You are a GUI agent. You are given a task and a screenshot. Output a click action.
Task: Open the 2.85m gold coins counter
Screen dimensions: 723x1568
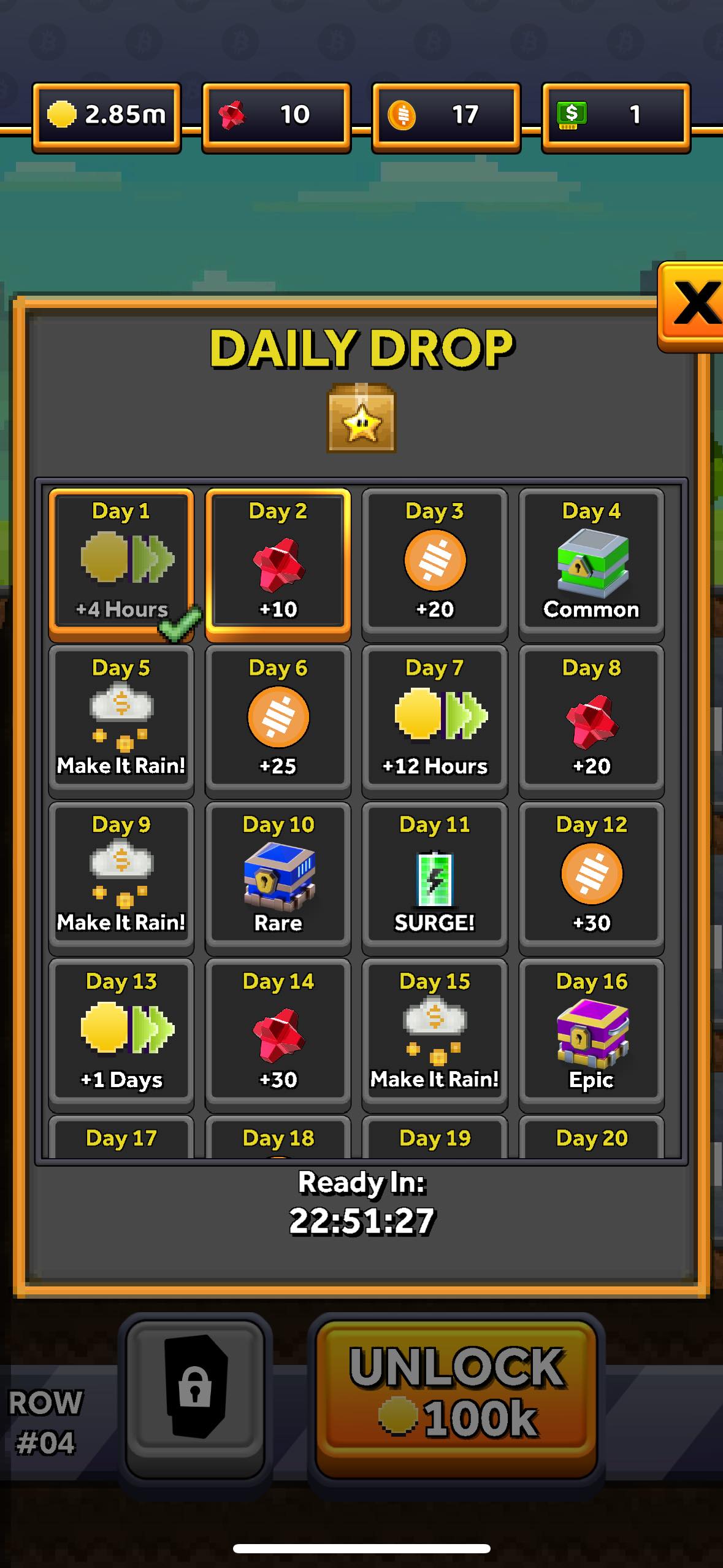tap(107, 115)
